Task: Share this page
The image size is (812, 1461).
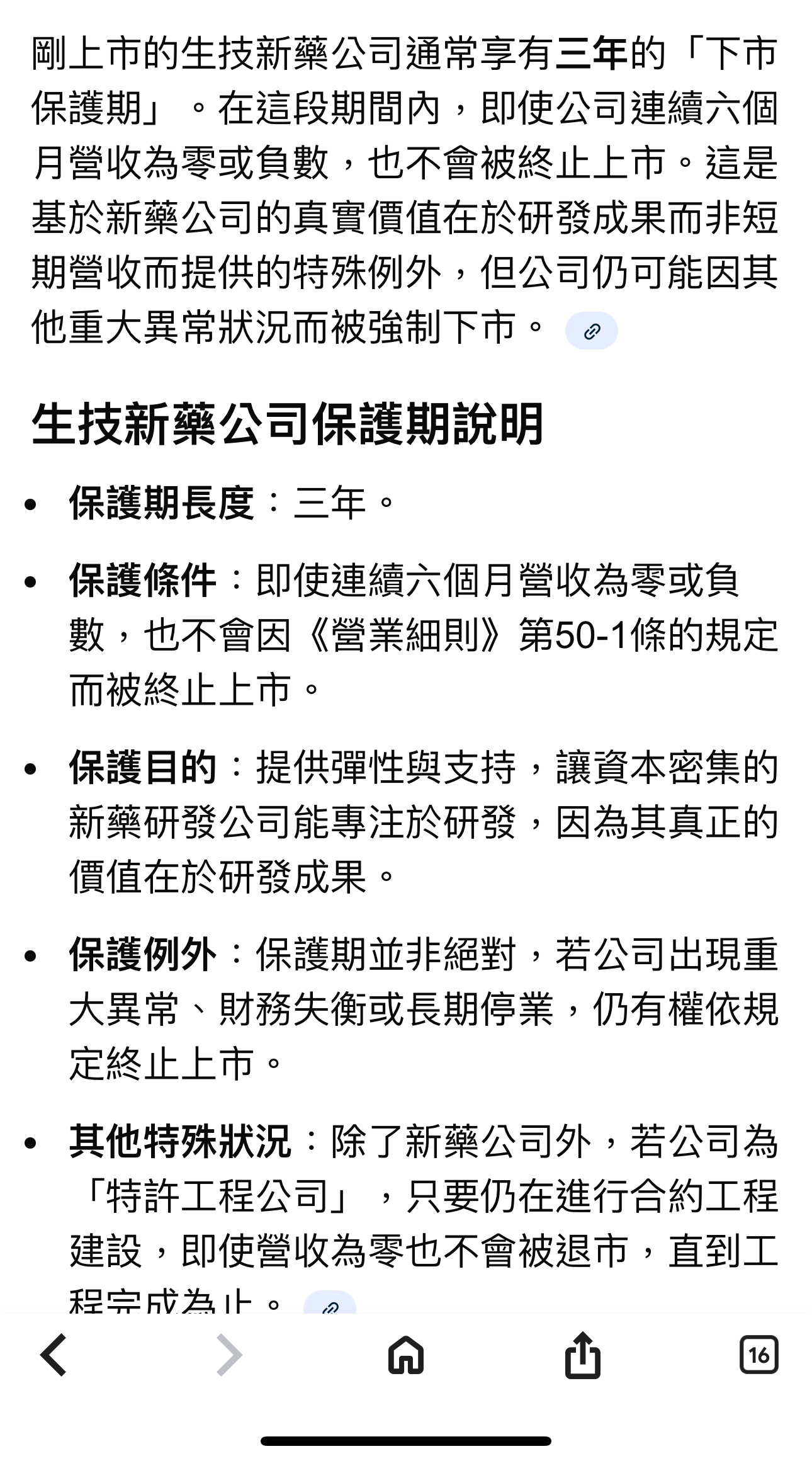Action: (x=582, y=1354)
